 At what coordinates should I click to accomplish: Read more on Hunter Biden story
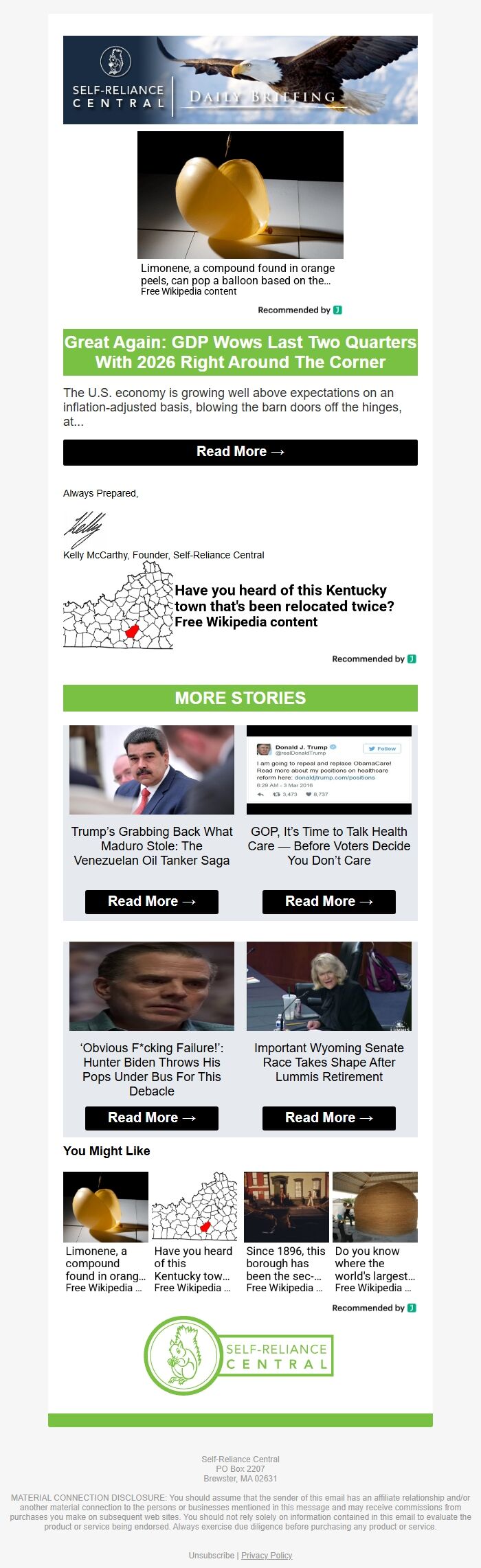point(151,1117)
